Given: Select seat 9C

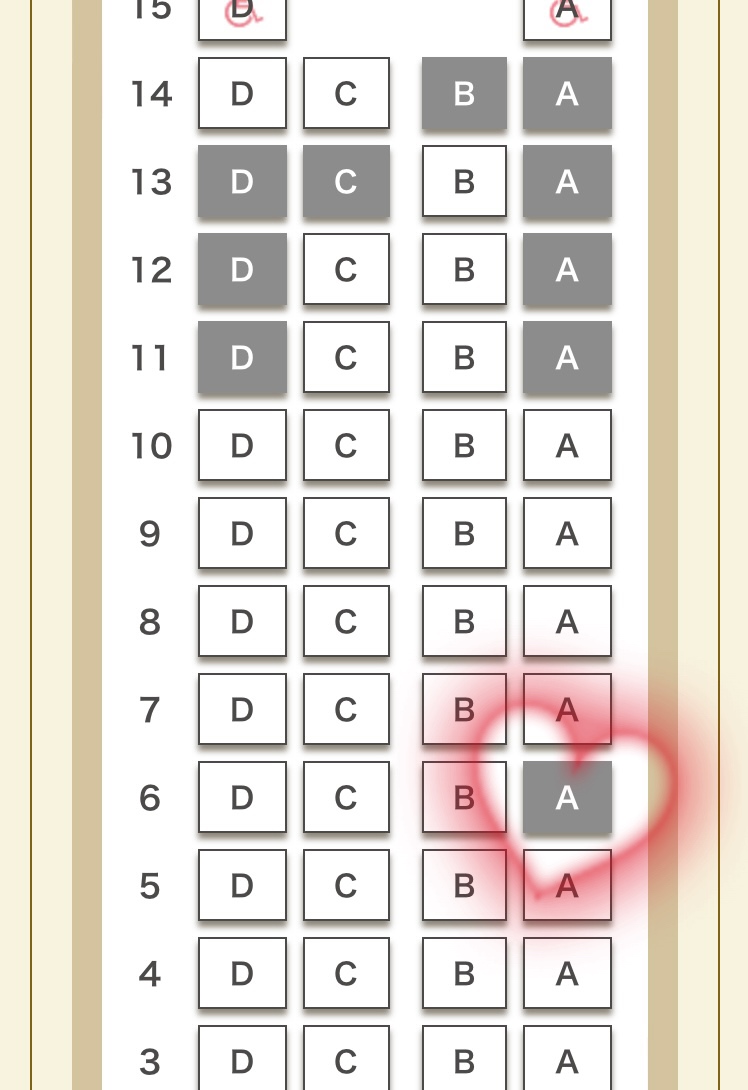Looking at the screenshot, I should click(x=346, y=533).
